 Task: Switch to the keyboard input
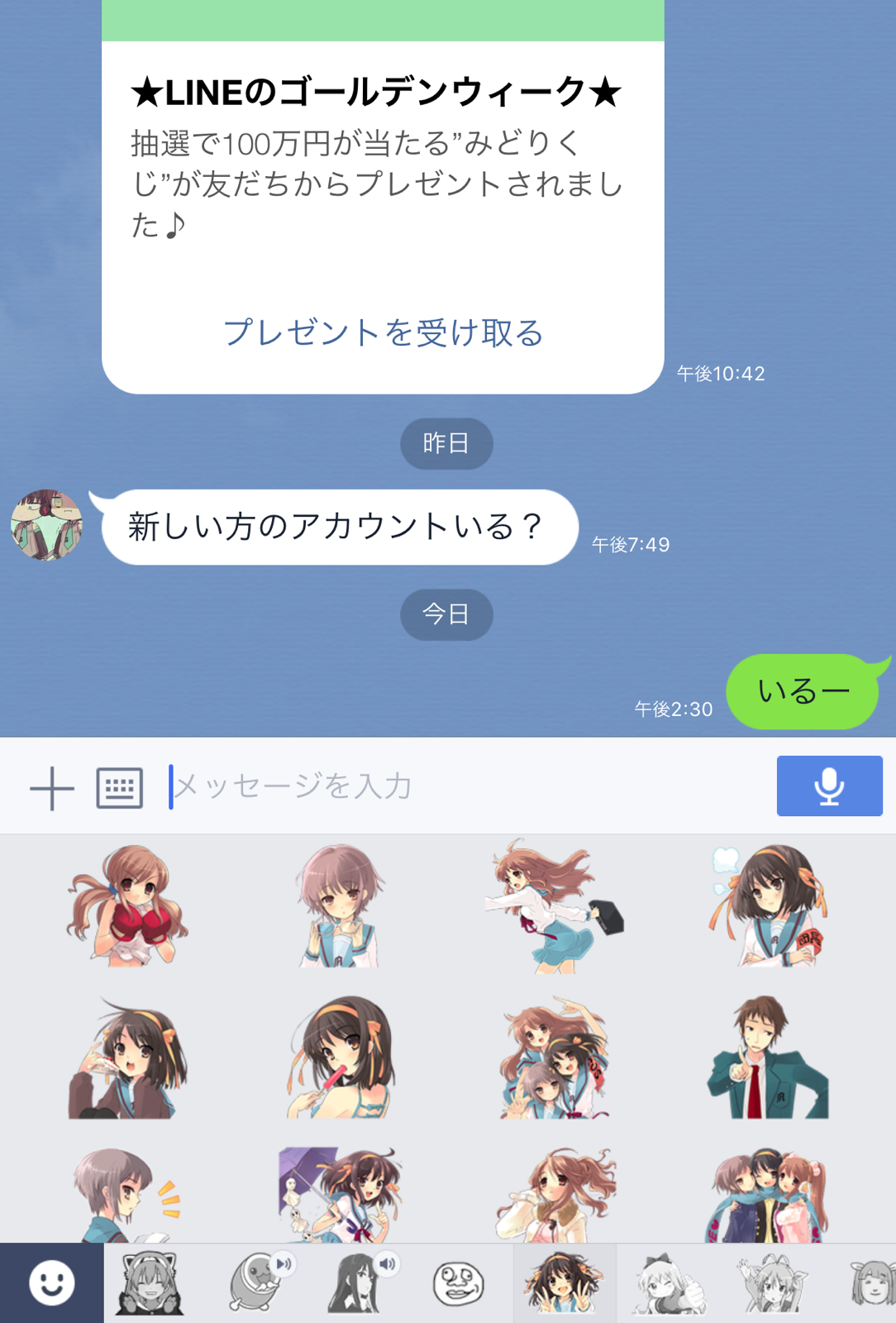tap(120, 787)
